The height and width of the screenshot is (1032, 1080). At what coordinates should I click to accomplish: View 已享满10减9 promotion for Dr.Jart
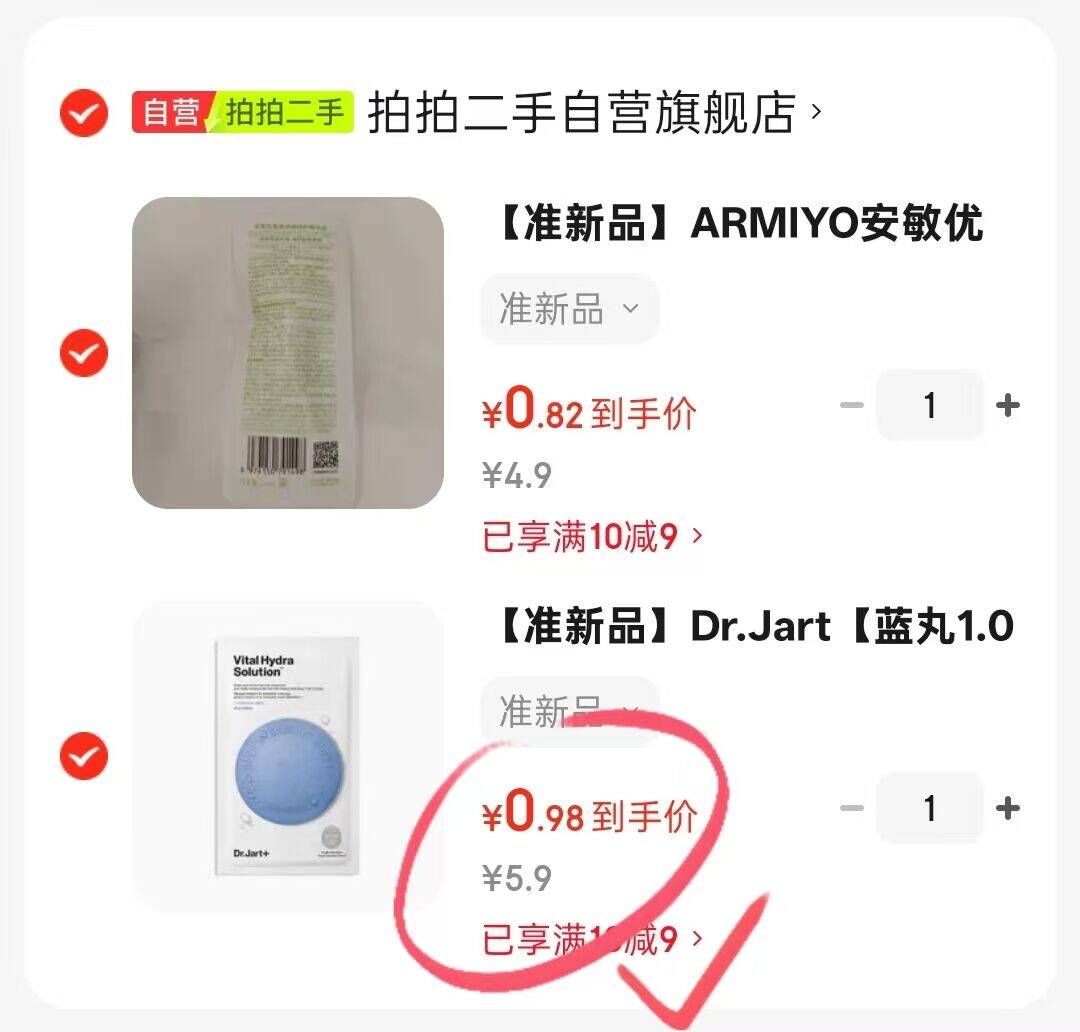coord(592,940)
